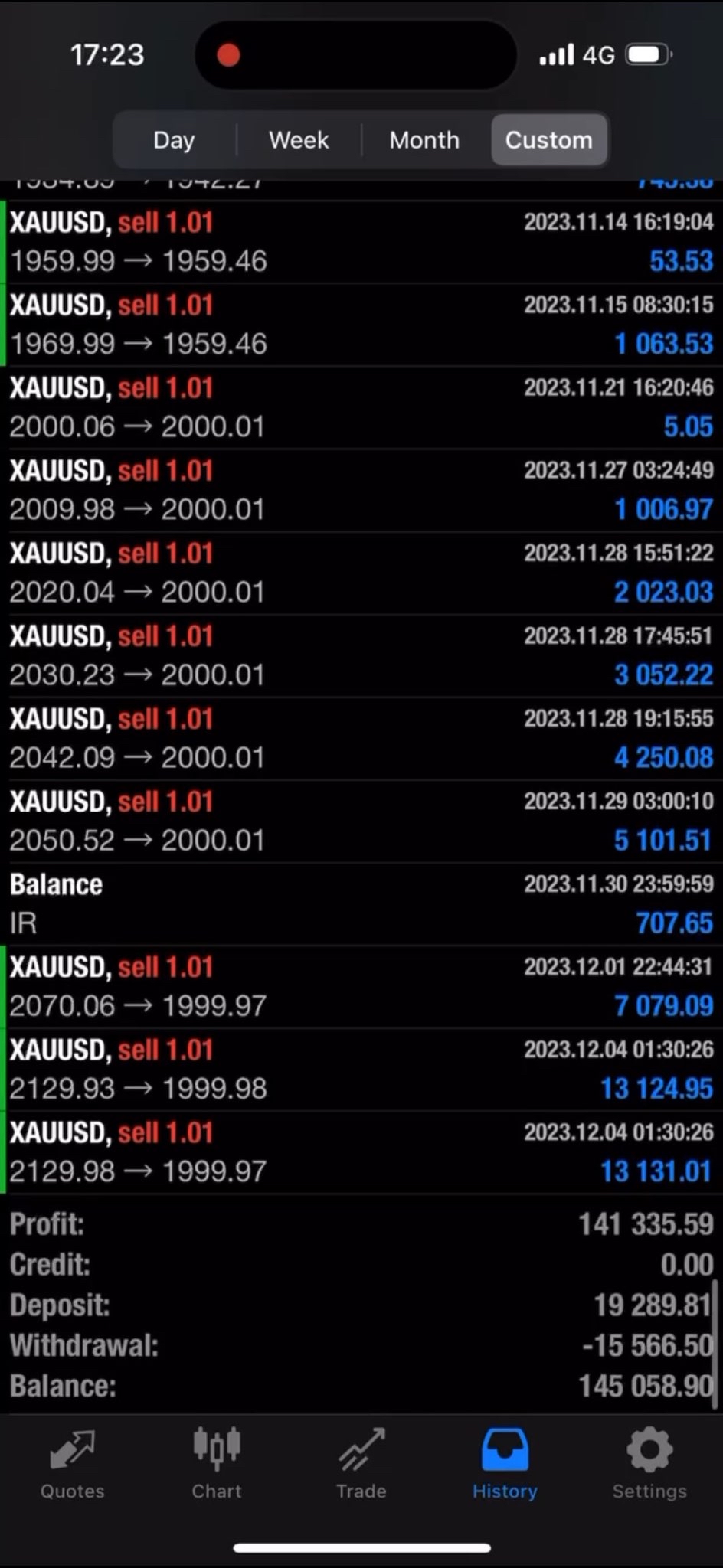Viewport: 723px width, 1568px height.
Task: Open the sell trade with profit 5.05
Action: click(361, 407)
